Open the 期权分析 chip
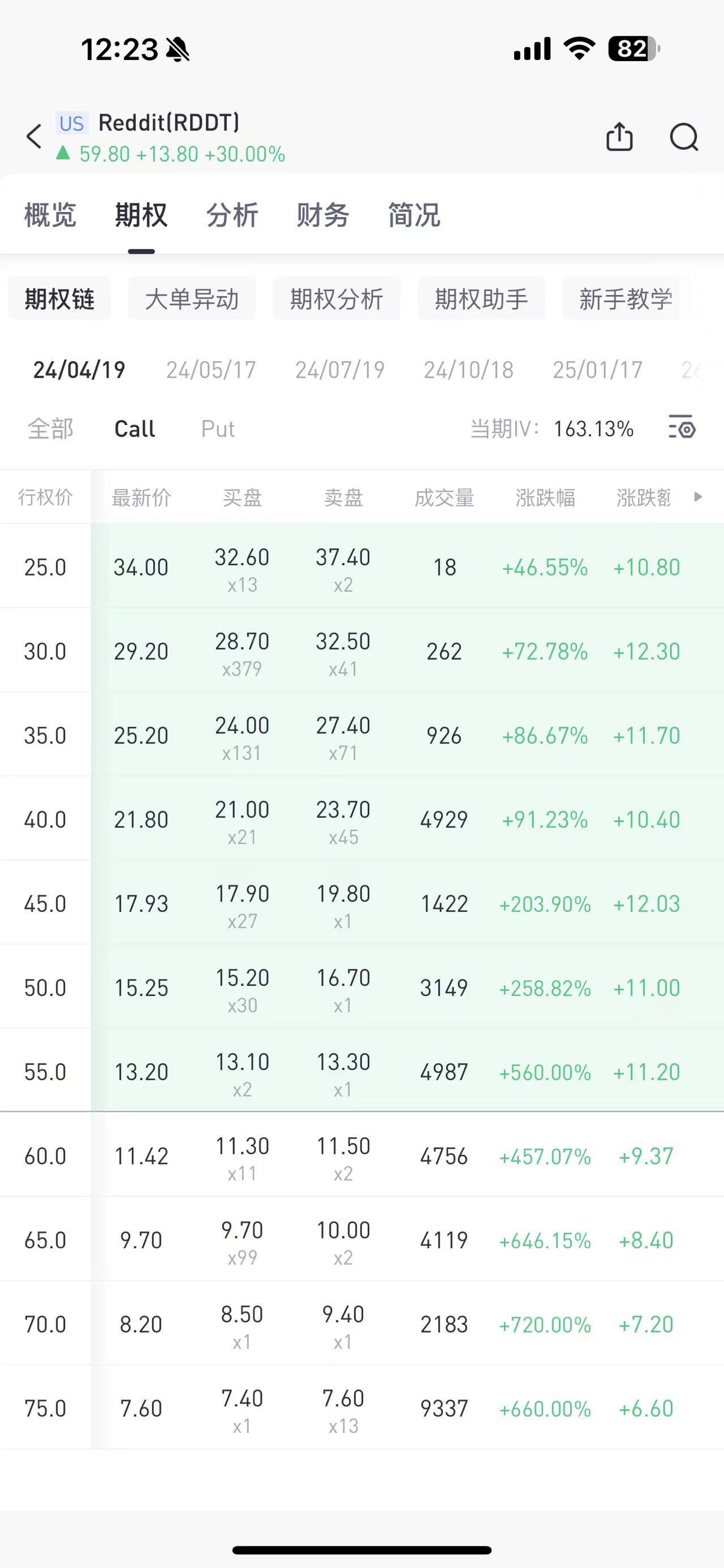Viewport: 724px width, 1568px height. [x=337, y=299]
